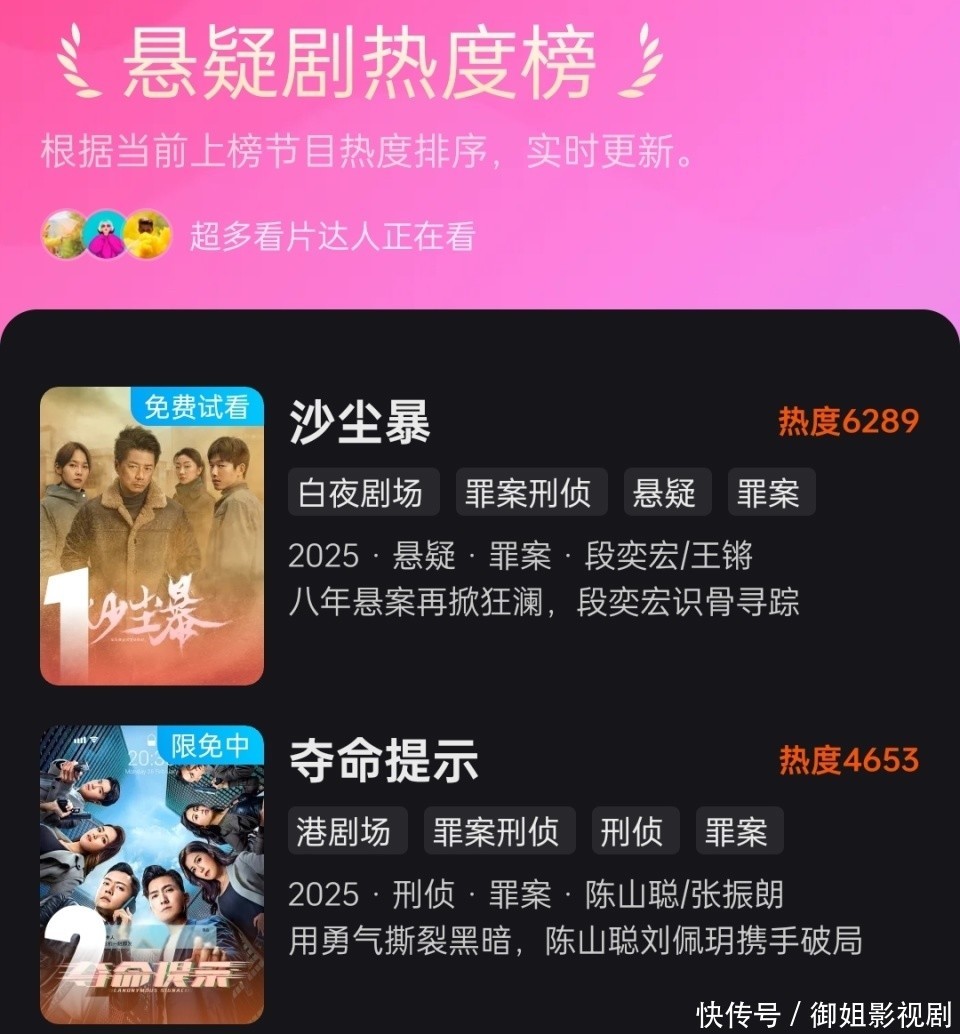
Task: Tap the 罪案刑侦 tag under 沙尘暴
Action: pyautogui.click(x=531, y=493)
